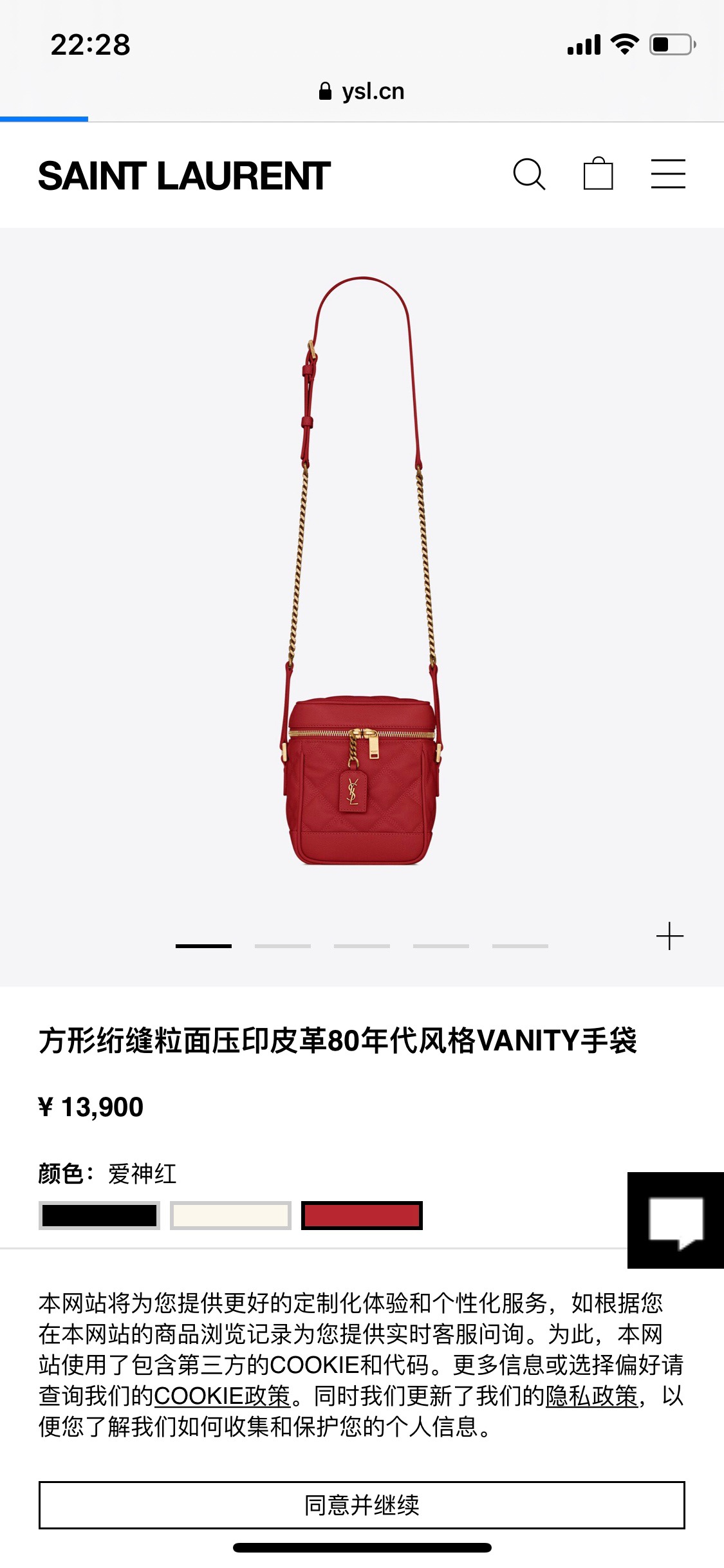Select the black color swatch
Image resolution: width=724 pixels, height=1568 pixels.
pyautogui.click(x=99, y=1215)
